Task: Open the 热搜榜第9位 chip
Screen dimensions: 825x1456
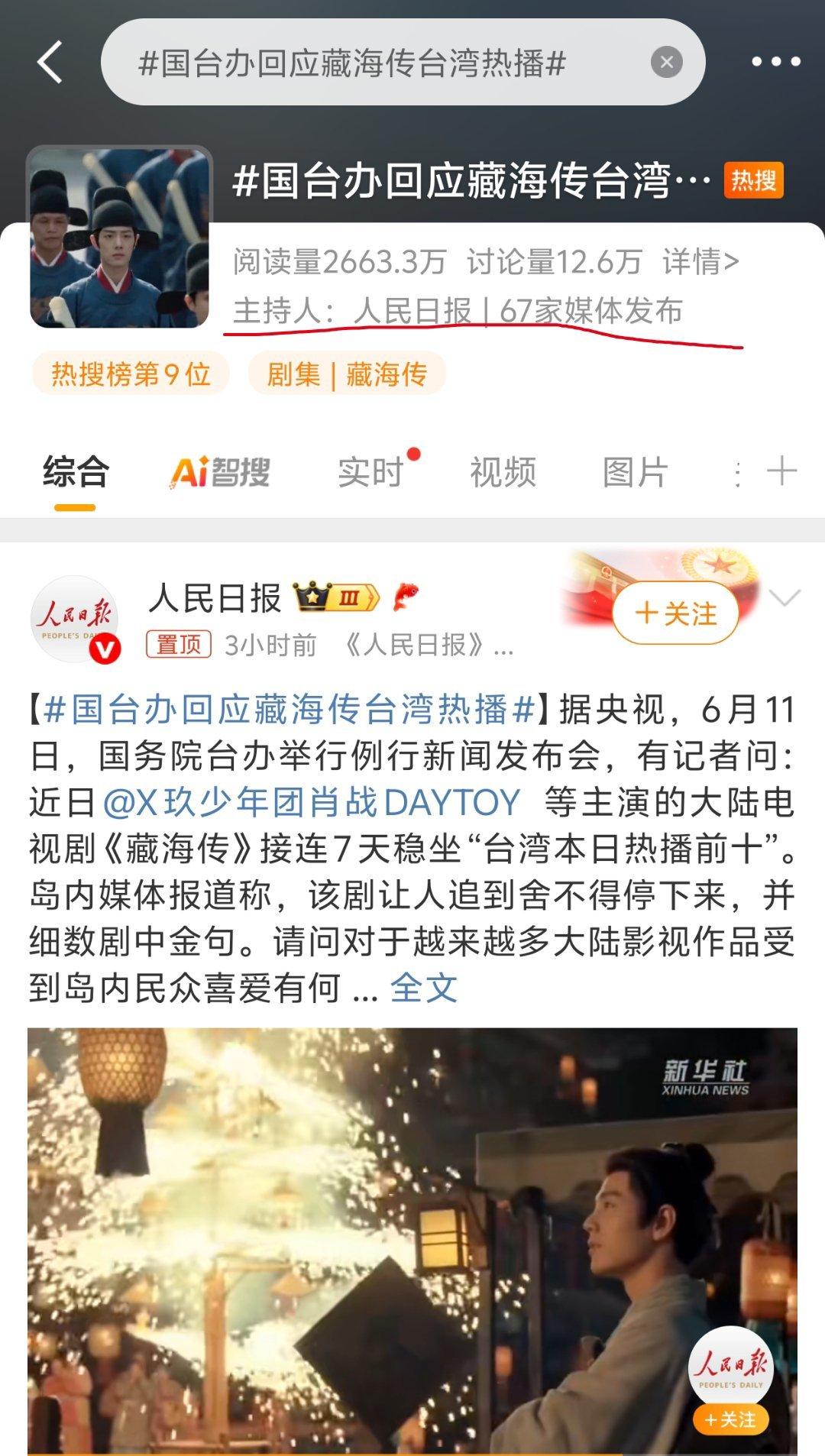Action: (x=131, y=374)
